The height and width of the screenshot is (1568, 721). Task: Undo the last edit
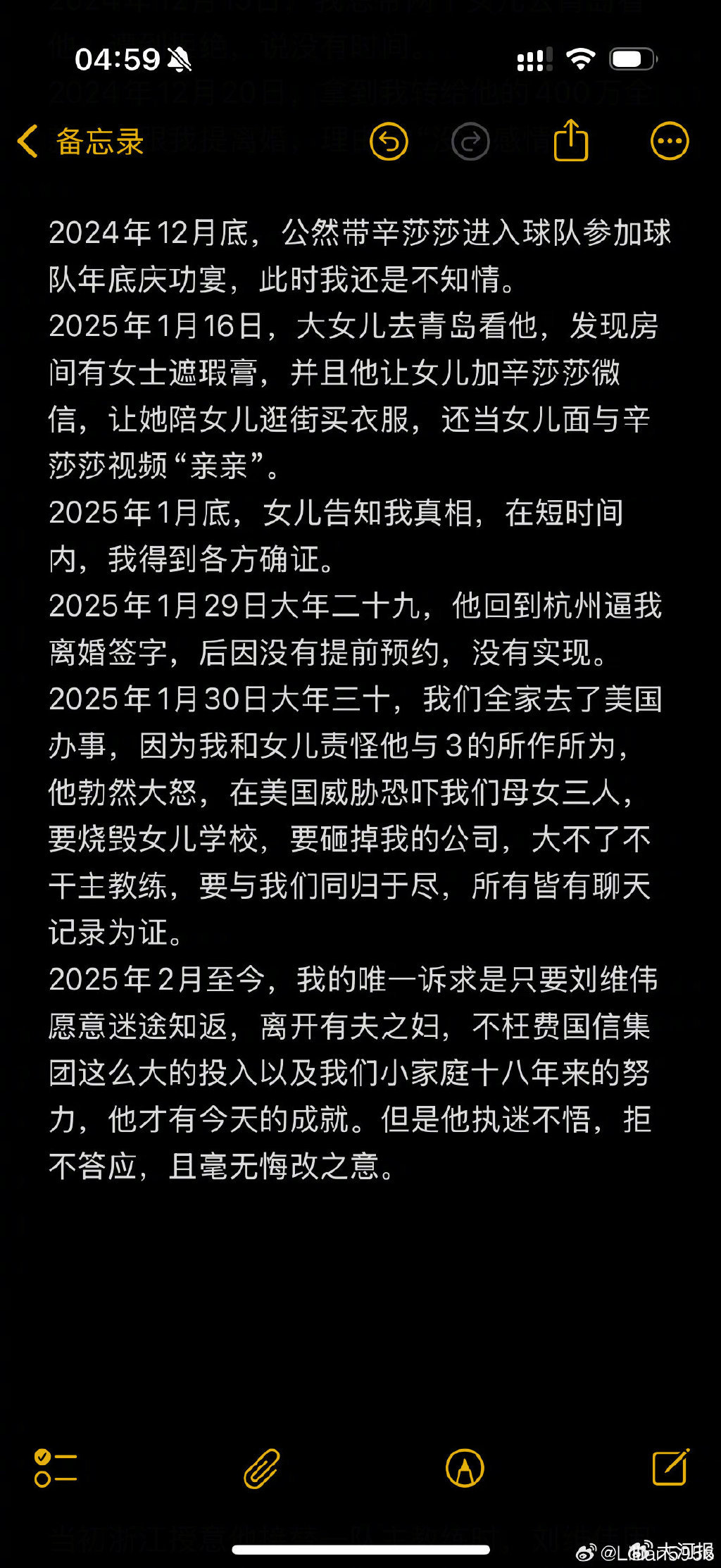pyautogui.click(x=389, y=142)
